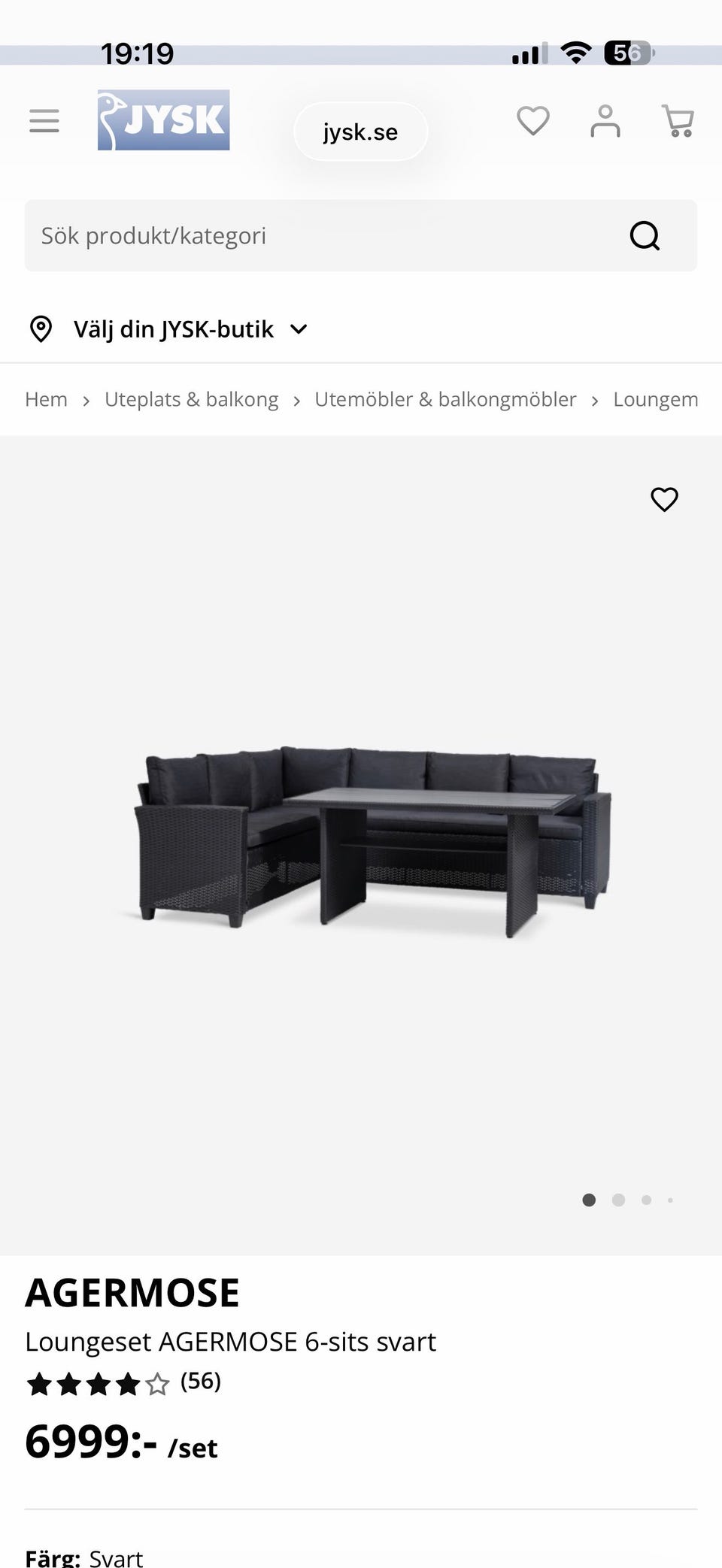
Task: Open 'Utemöbler & balkongmöbler' breadcrumb
Action: 445,399
